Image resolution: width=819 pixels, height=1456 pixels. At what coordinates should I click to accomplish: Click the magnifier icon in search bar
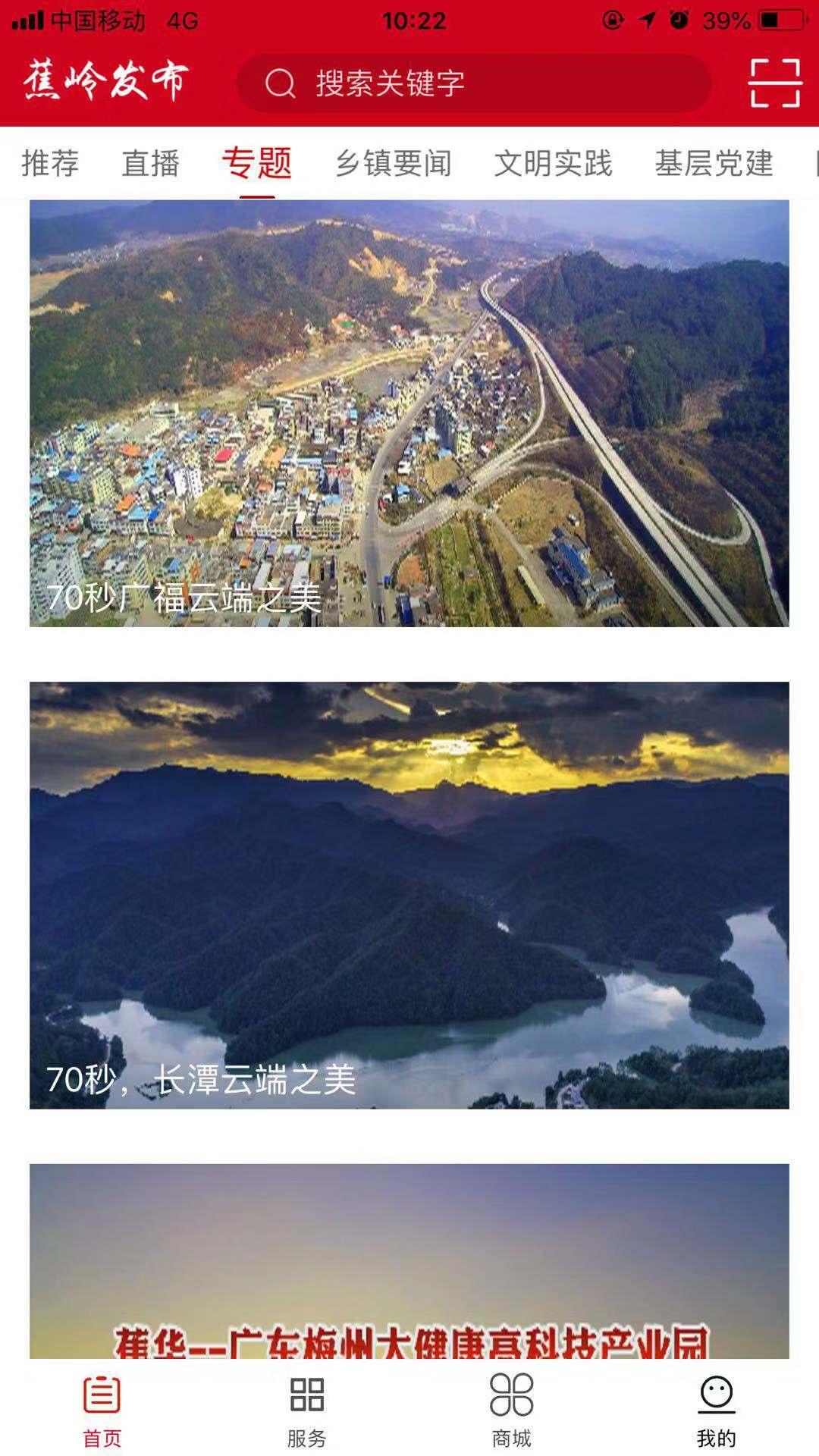(281, 85)
